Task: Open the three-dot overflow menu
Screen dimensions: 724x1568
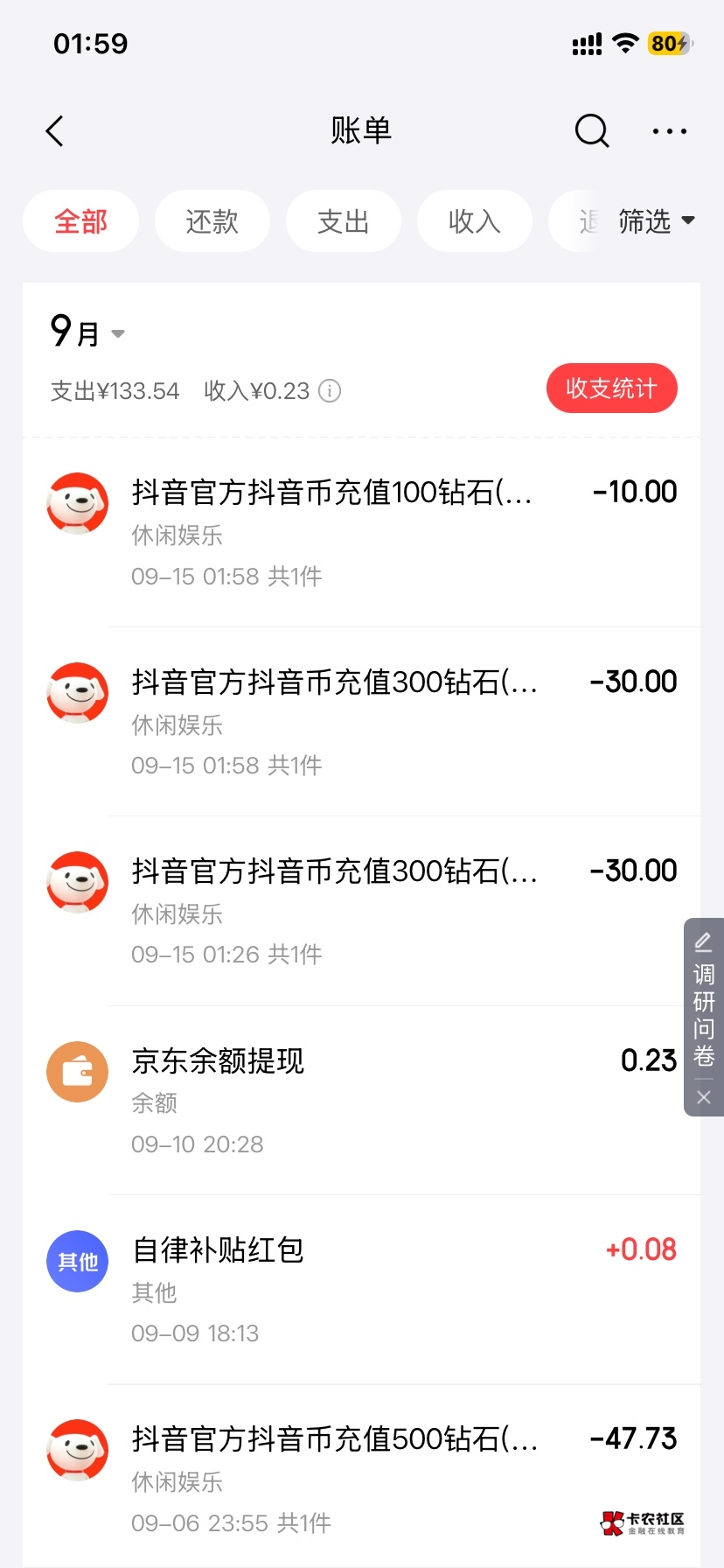Action: coord(670,131)
